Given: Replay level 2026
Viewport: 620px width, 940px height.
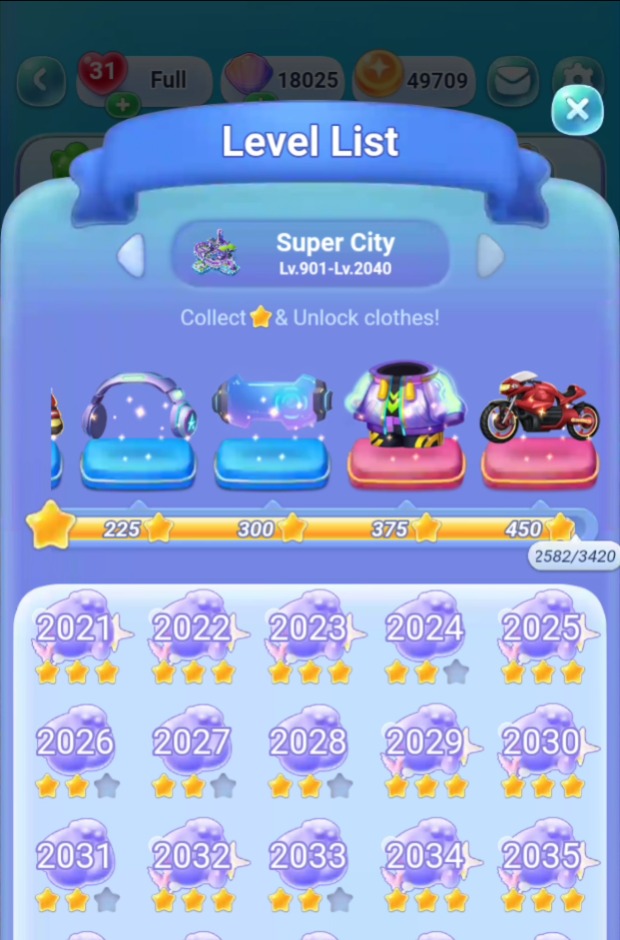Looking at the screenshot, I should click(76, 751).
